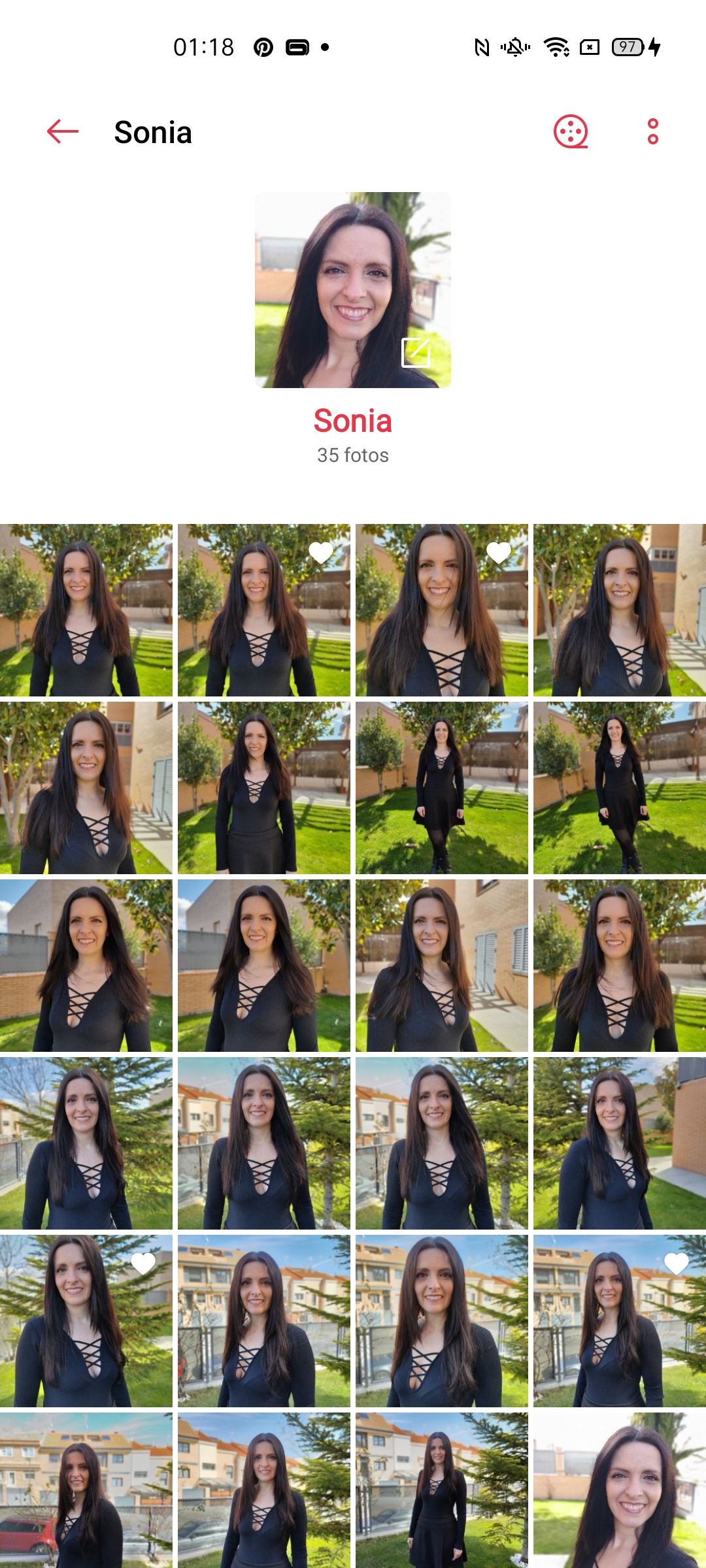Open the film reel memory video icon
The height and width of the screenshot is (1568, 706).
point(571,131)
